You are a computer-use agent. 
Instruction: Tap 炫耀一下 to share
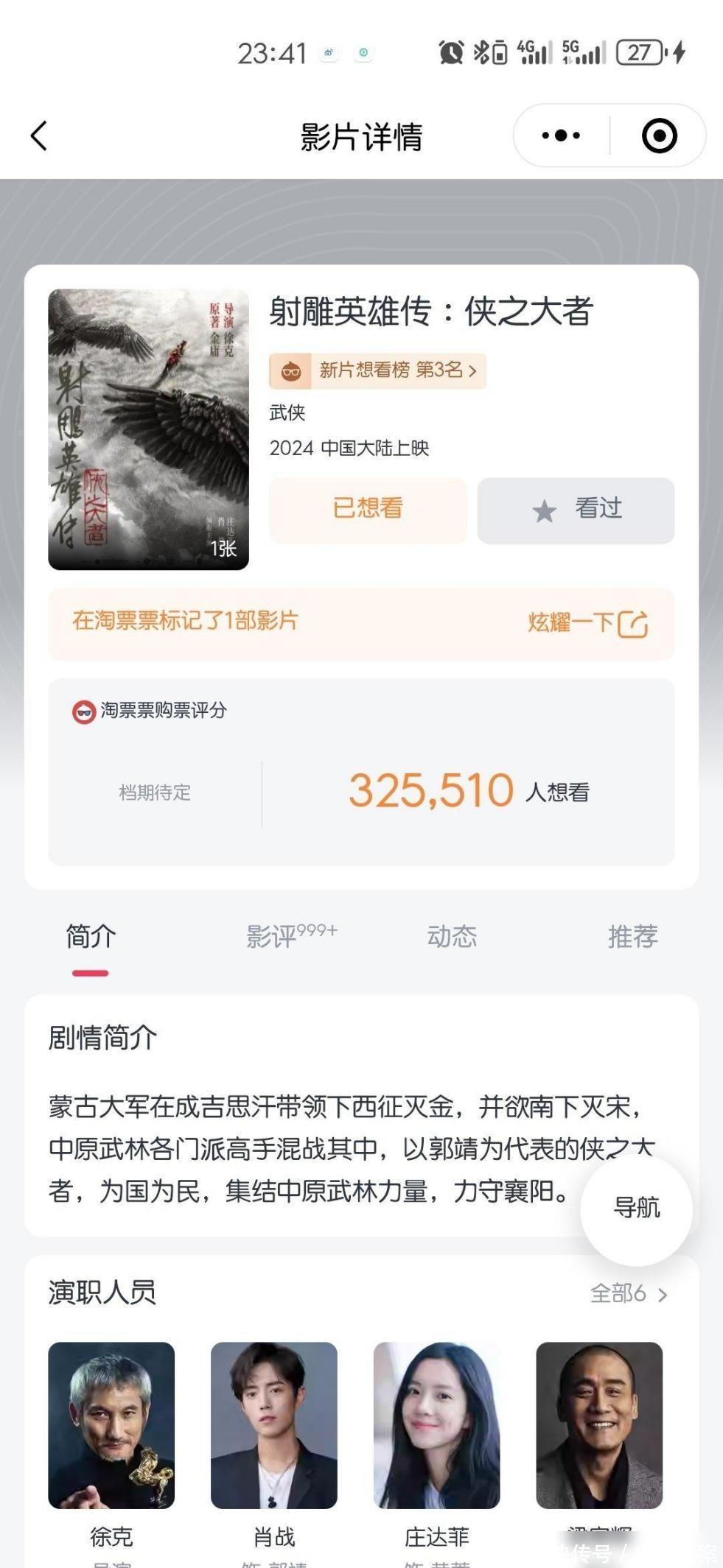pos(587,623)
